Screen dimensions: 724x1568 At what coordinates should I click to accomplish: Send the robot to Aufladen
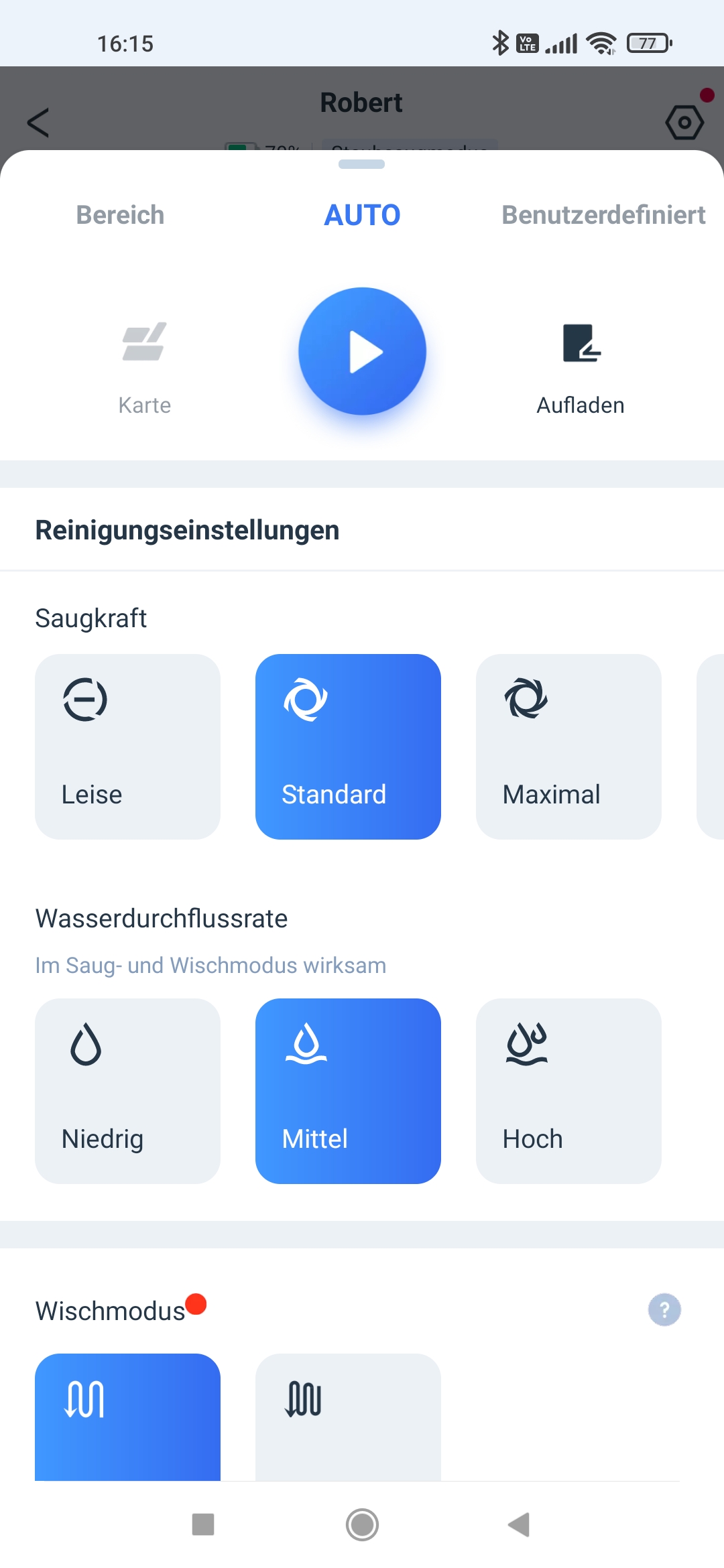(581, 368)
